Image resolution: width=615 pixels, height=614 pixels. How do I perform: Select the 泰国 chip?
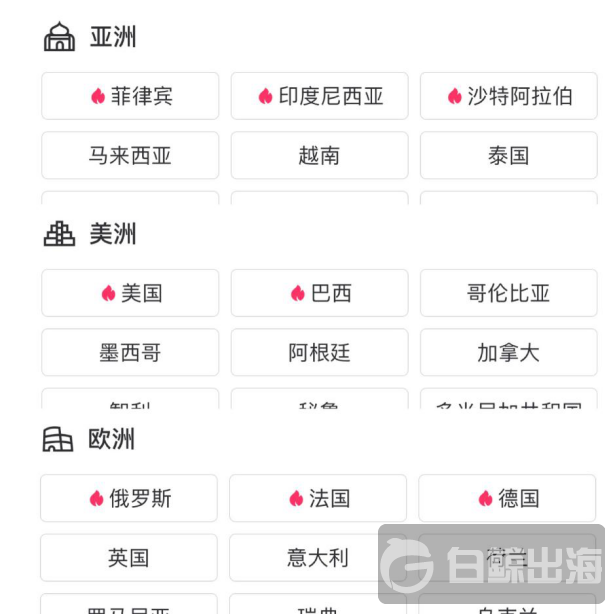[x=508, y=155]
